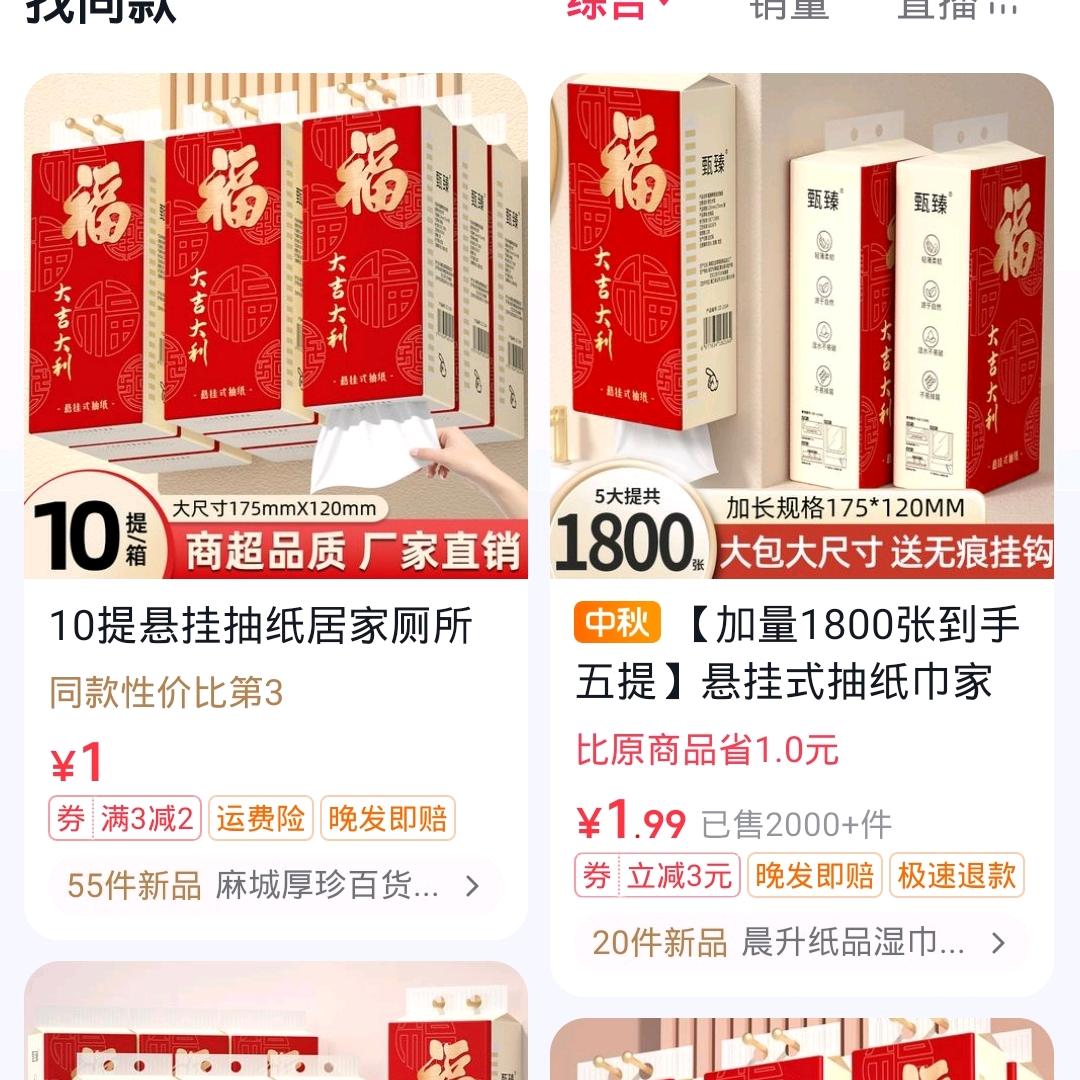The width and height of the screenshot is (1080, 1080).
Task: Visit the 麻城厚珍百货 shop link
Action: (x=275, y=886)
